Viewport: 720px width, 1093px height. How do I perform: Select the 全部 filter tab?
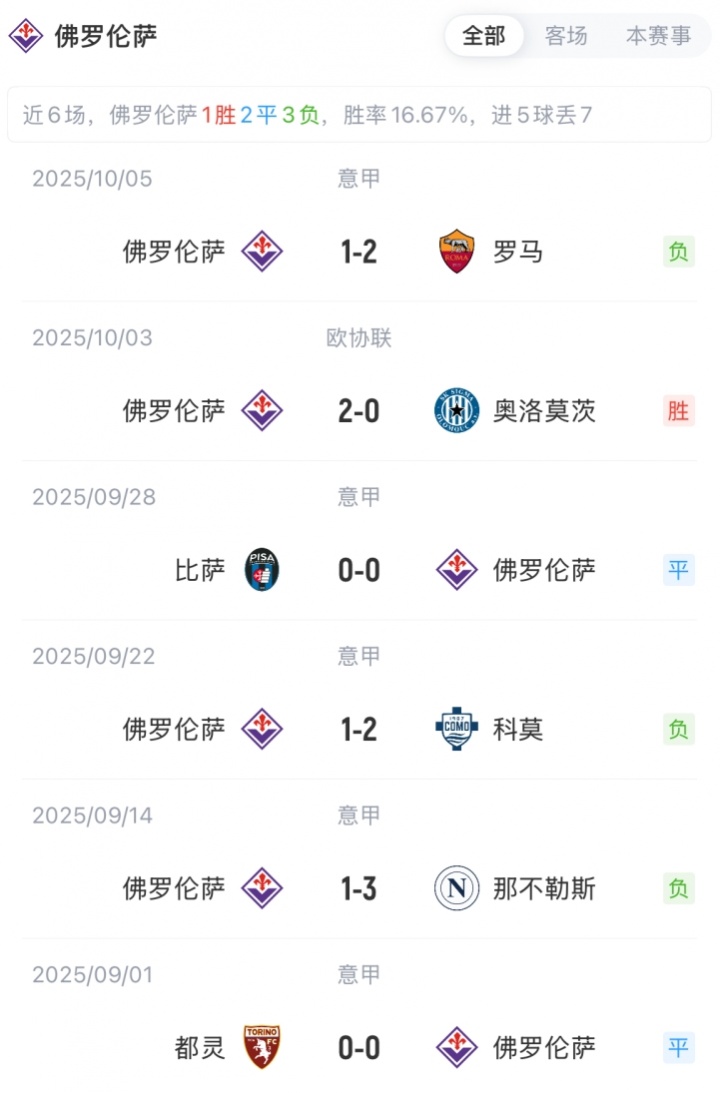click(484, 37)
